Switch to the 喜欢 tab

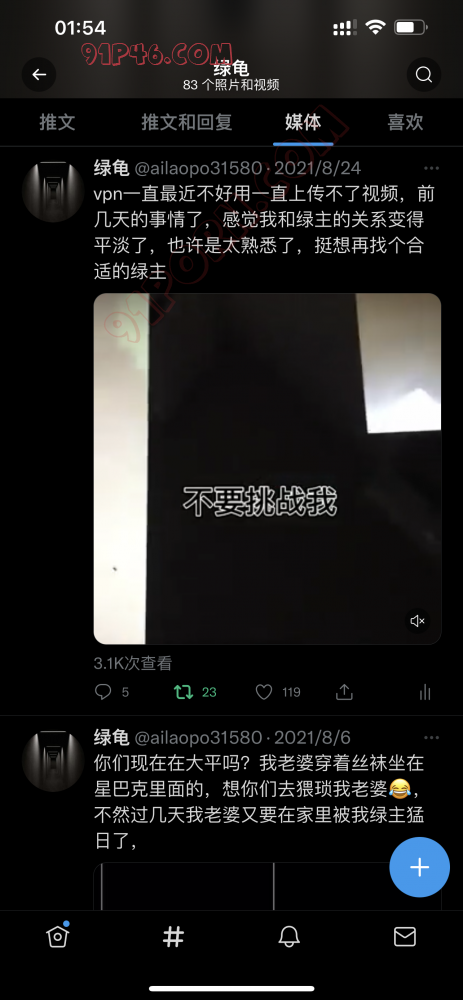coord(405,122)
